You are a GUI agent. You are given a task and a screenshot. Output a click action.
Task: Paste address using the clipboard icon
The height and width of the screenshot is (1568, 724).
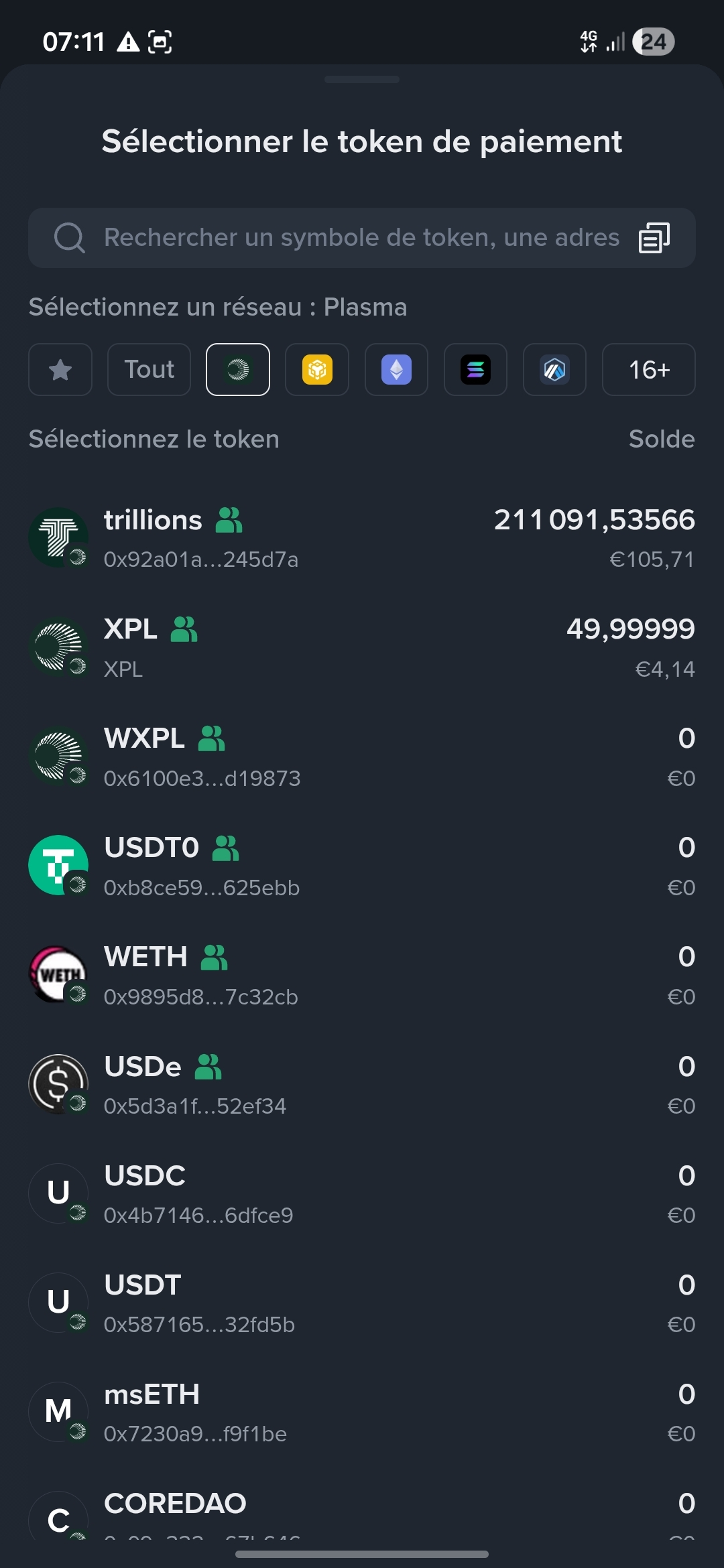pos(654,238)
